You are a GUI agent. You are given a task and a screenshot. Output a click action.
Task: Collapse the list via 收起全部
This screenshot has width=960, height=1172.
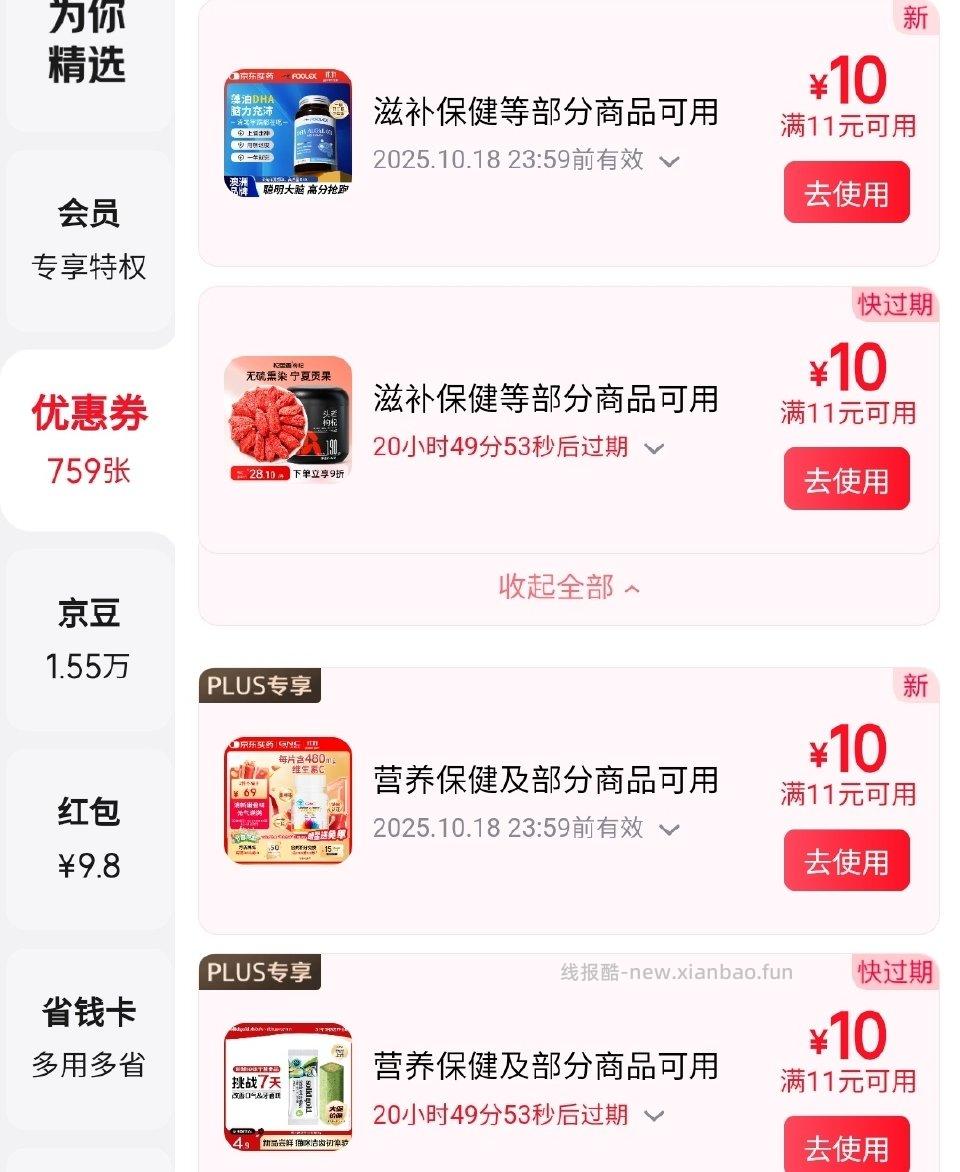pos(568,588)
